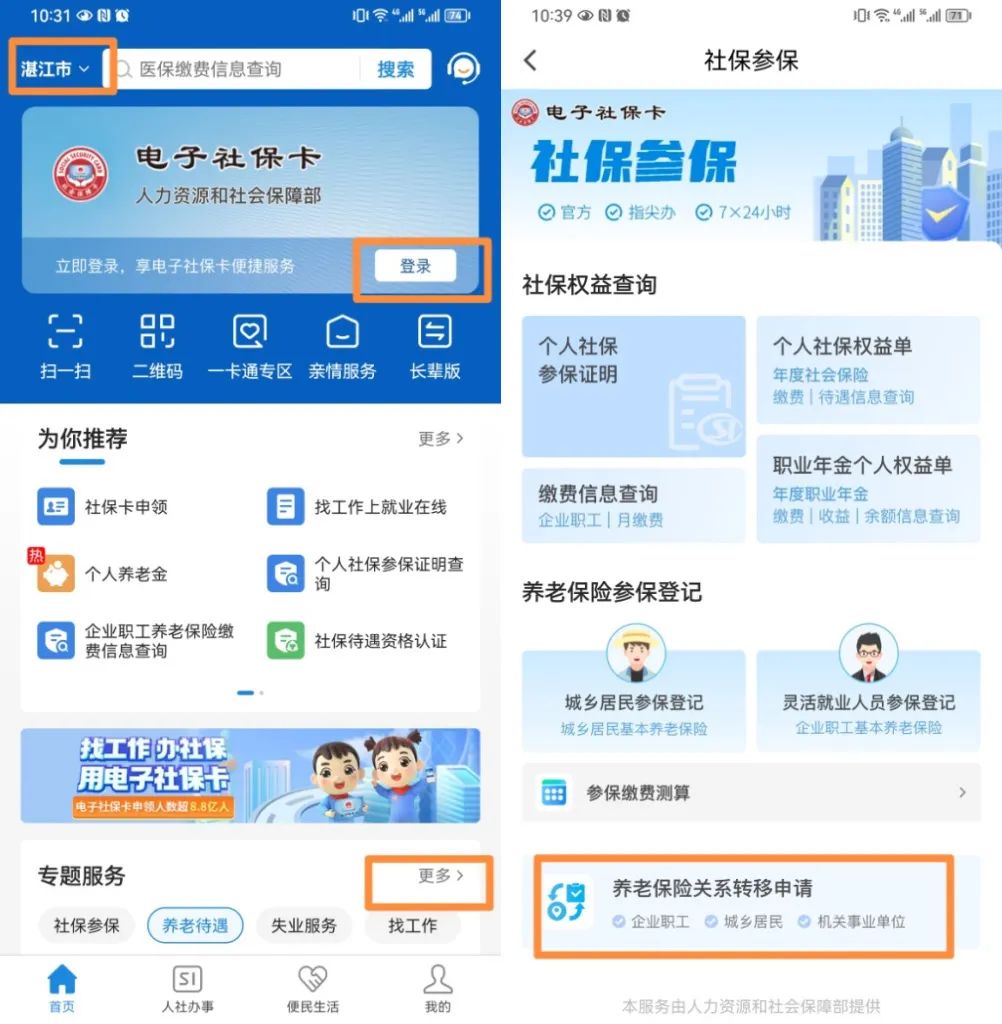
Task: Open 扫一扫 scanner
Action: click(x=65, y=346)
